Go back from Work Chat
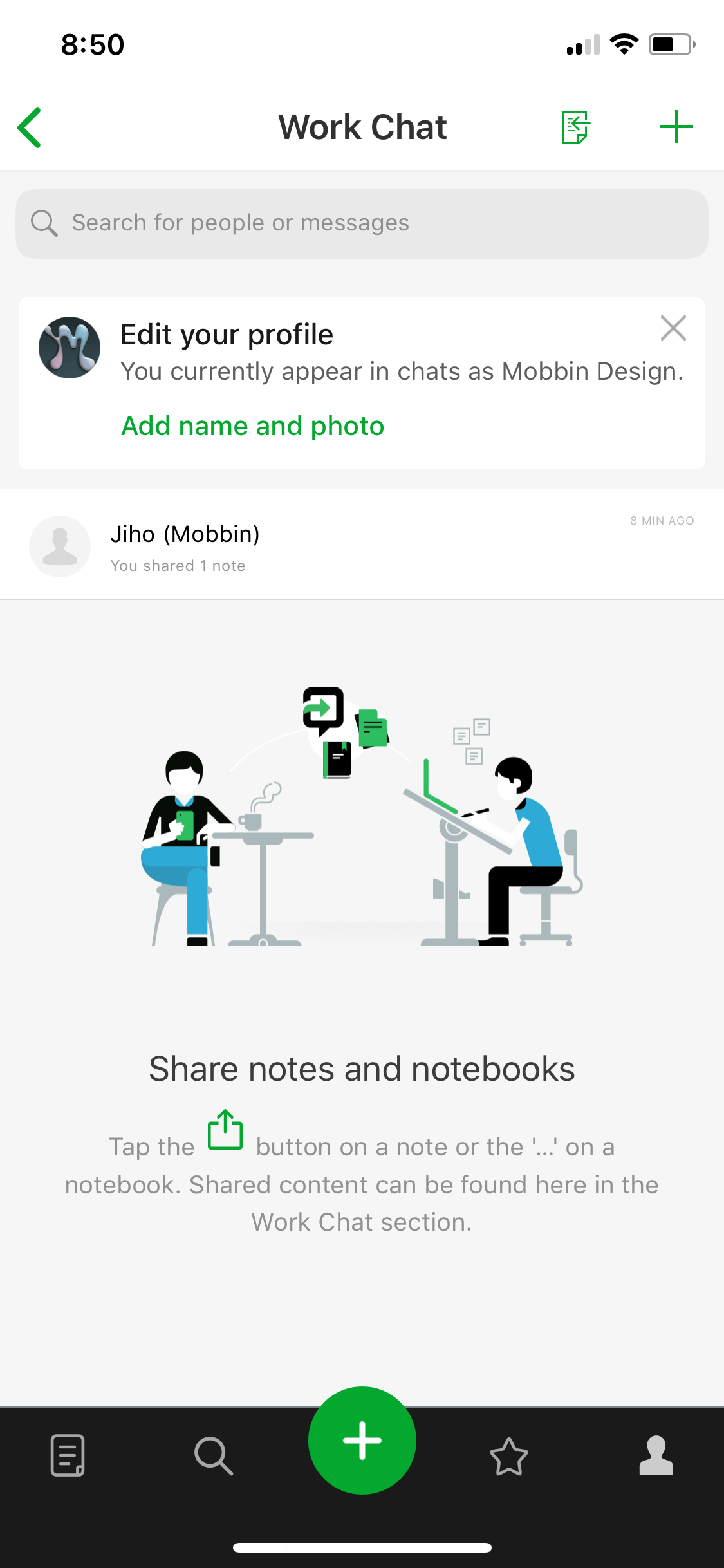 pyautogui.click(x=30, y=127)
